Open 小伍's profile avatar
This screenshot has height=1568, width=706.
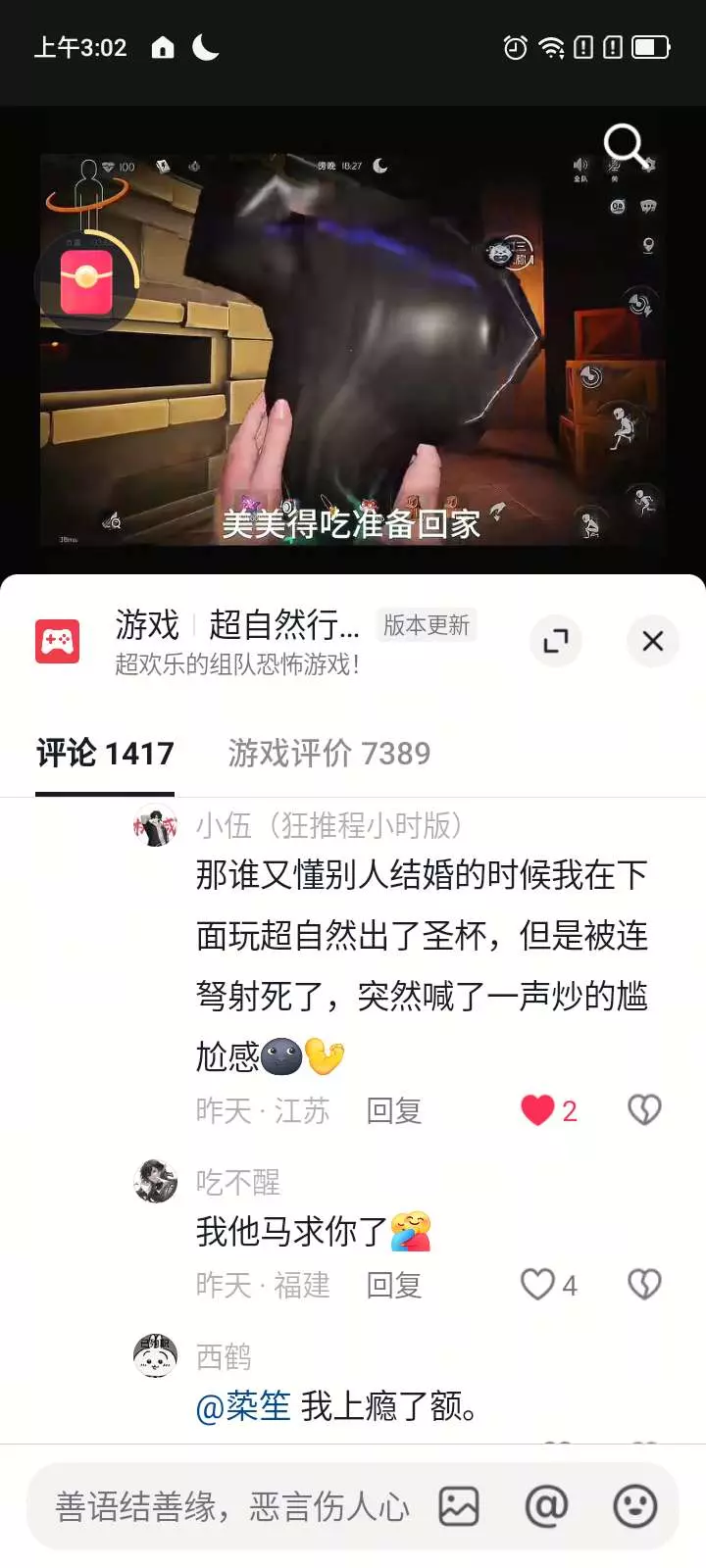pyautogui.click(x=156, y=825)
